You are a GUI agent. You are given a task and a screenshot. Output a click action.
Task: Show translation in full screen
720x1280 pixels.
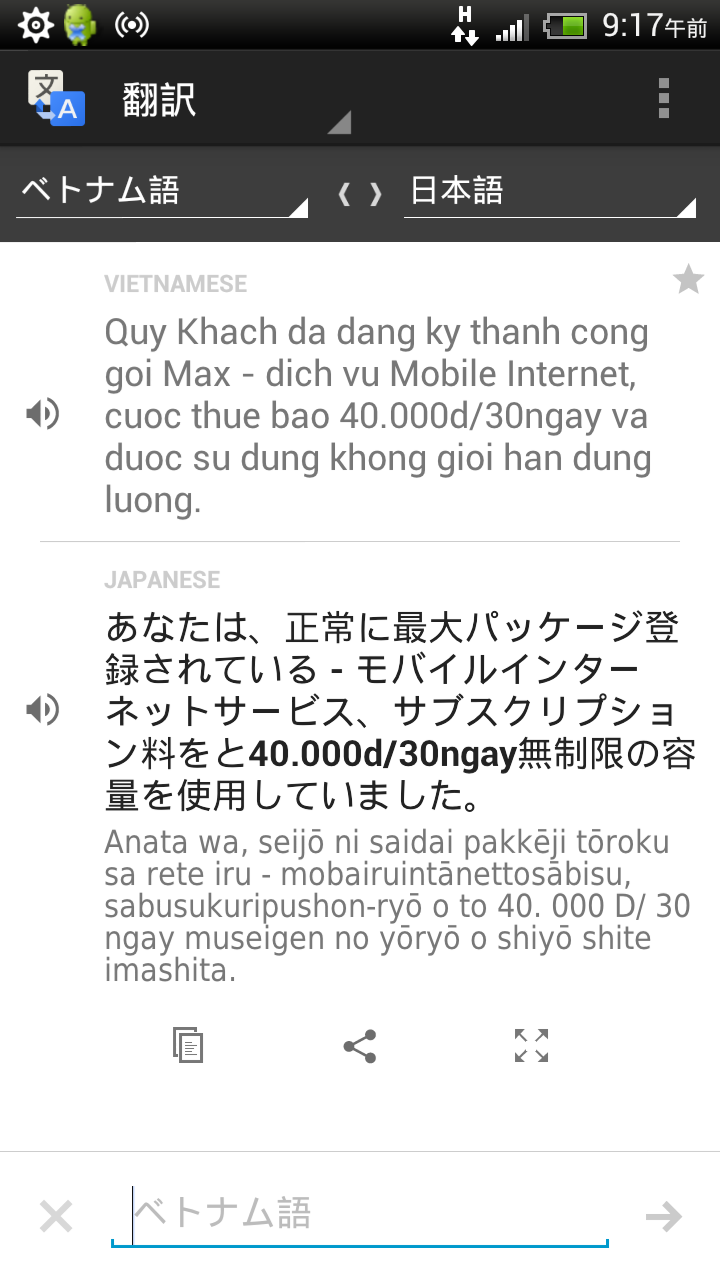tap(531, 1045)
